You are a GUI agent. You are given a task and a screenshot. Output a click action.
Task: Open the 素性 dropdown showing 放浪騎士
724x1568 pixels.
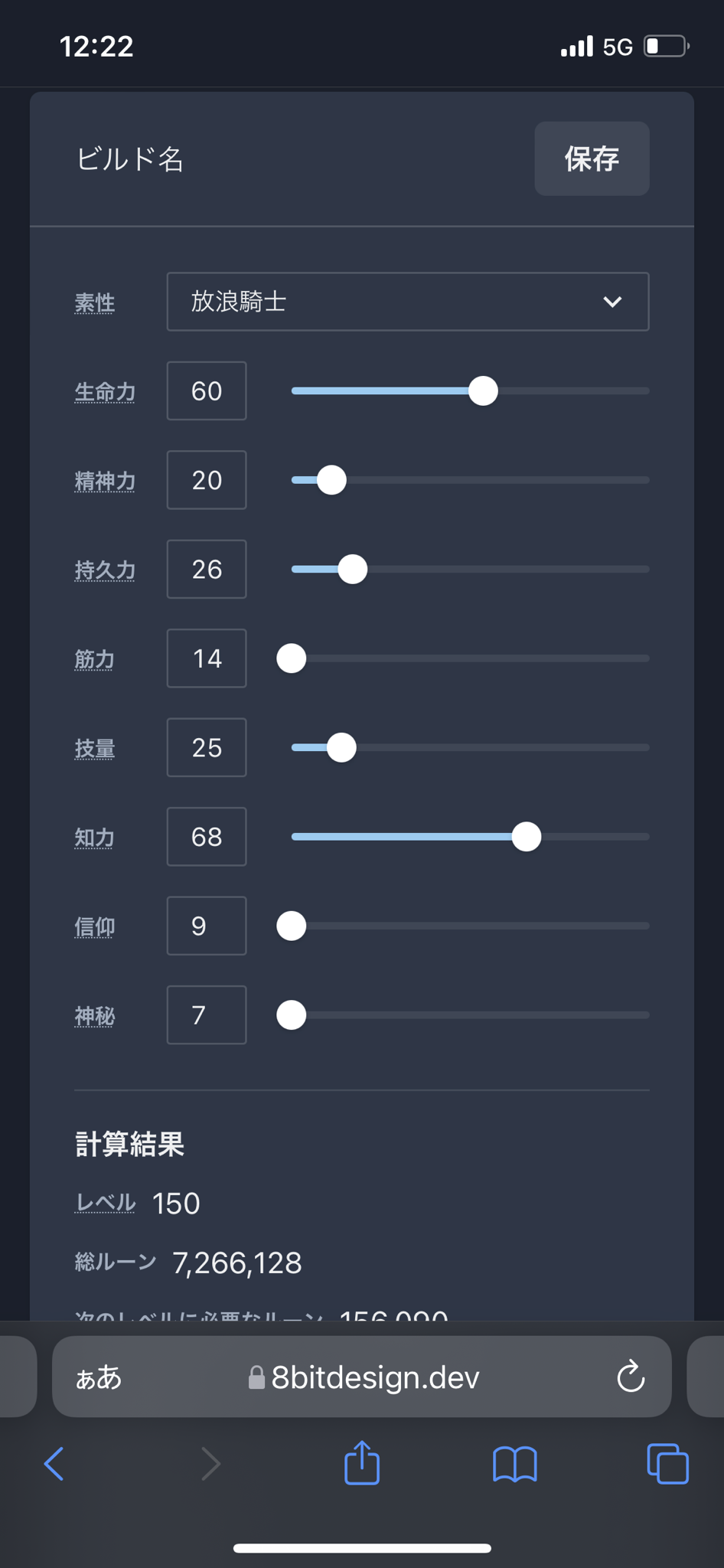[408, 302]
